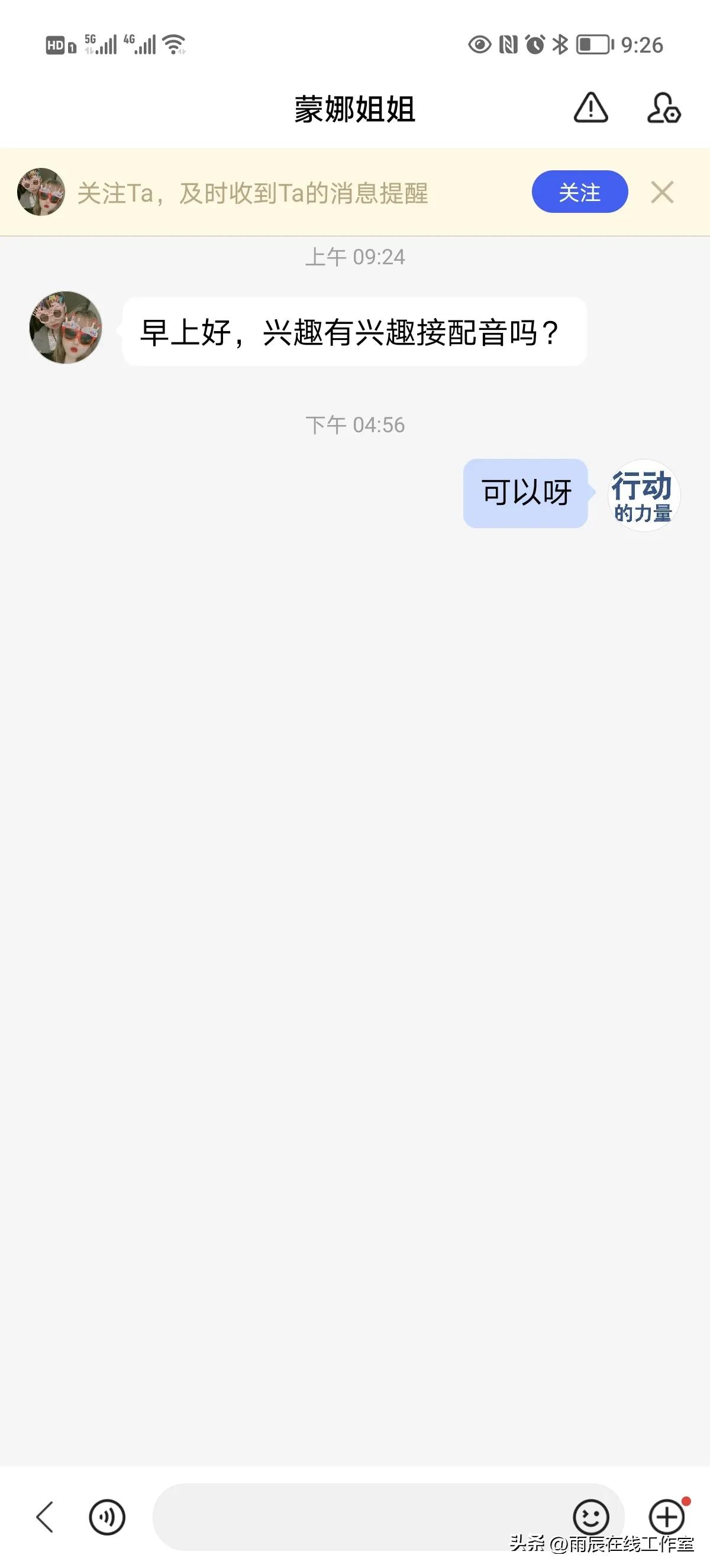Tap the Bluetooth icon in the status bar
This screenshot has height=1568, width=710.
point(559,44)
